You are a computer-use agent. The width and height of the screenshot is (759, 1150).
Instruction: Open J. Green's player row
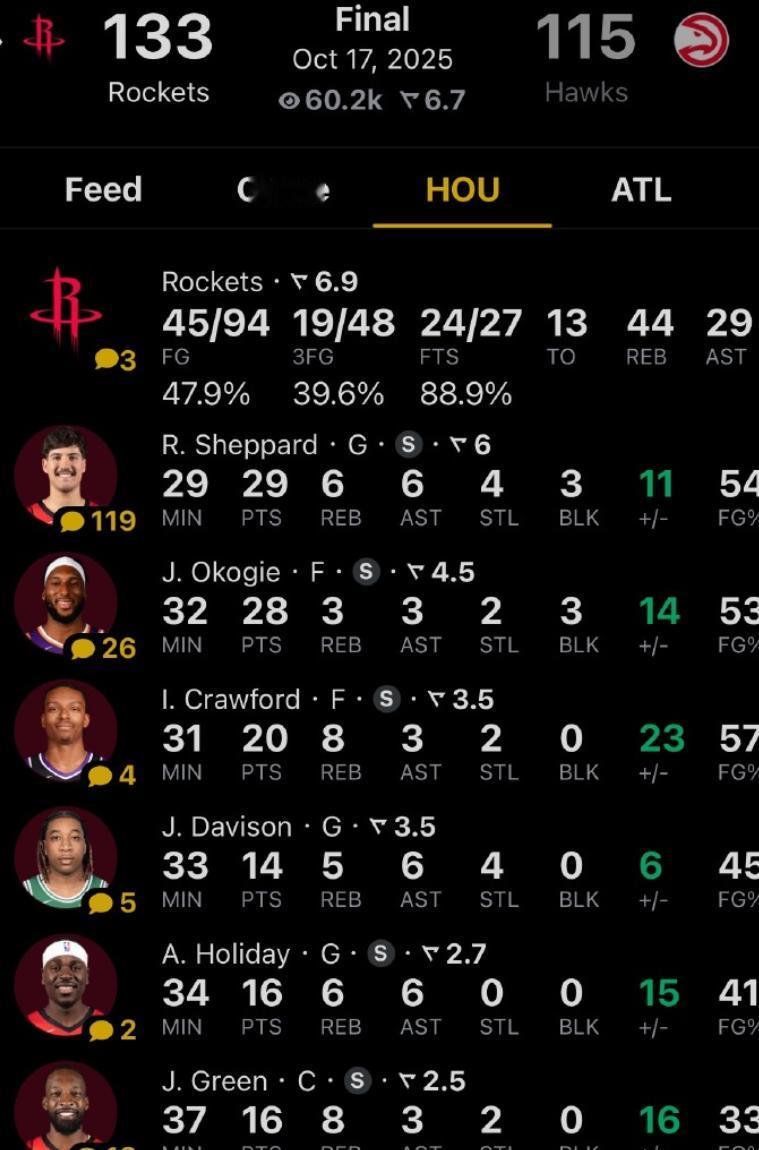400,1112
